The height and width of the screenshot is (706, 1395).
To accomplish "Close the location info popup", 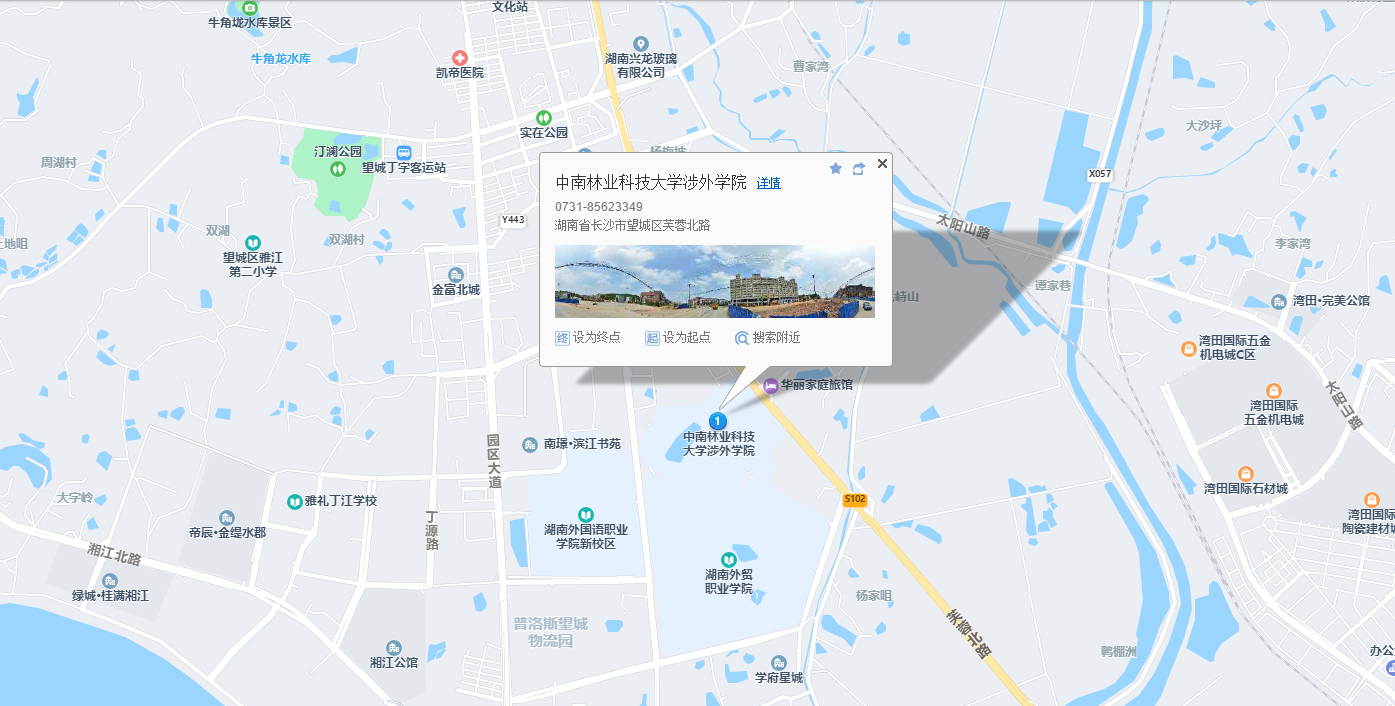I will click(x=882, y=164).
